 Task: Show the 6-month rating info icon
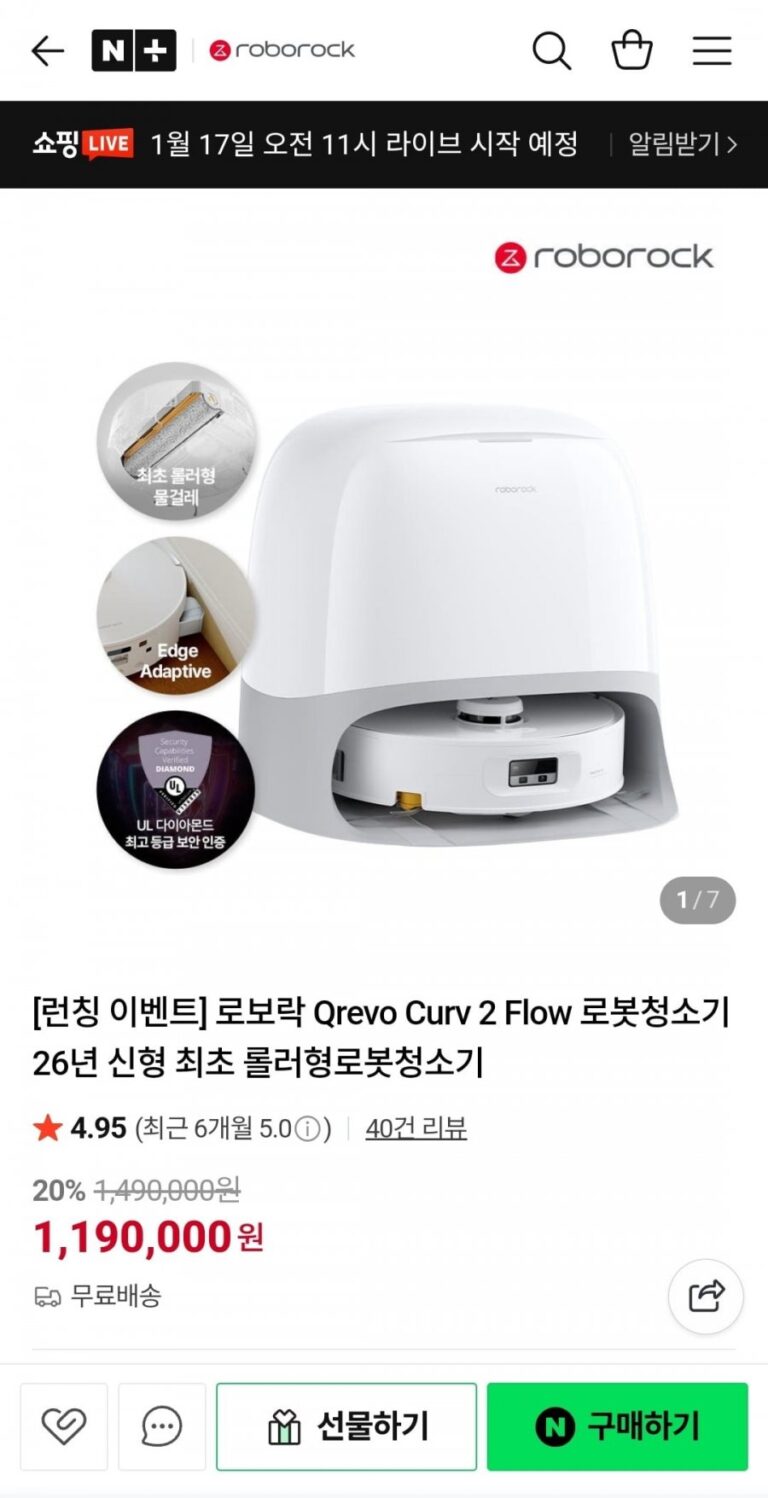[310, 1129]
